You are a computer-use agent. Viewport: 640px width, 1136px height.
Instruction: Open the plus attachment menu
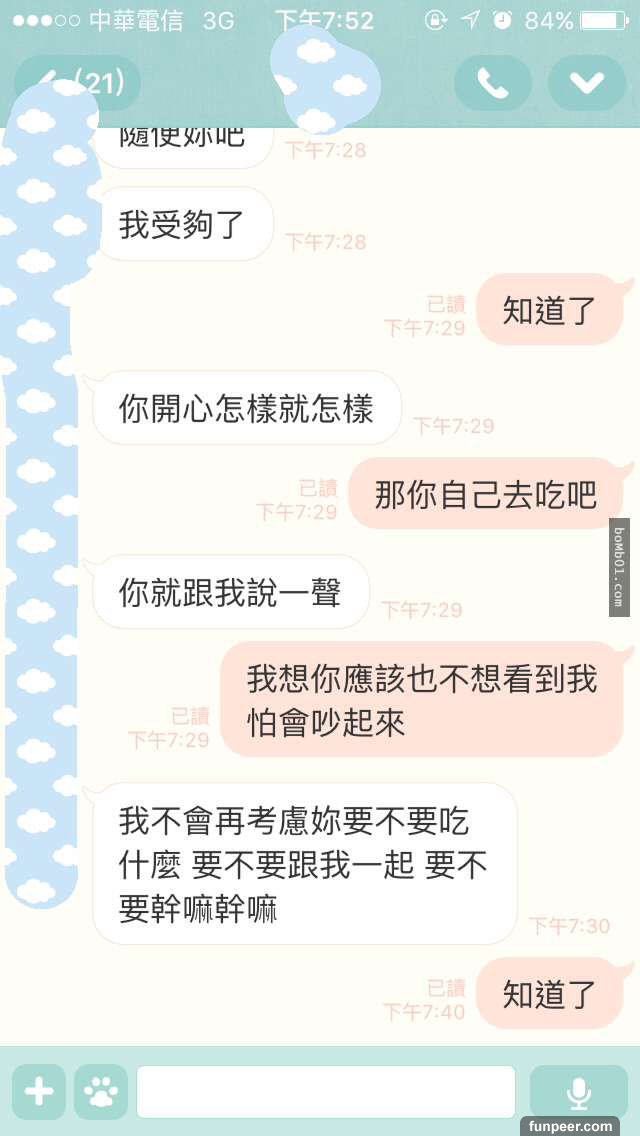(x=39, y=1091)
